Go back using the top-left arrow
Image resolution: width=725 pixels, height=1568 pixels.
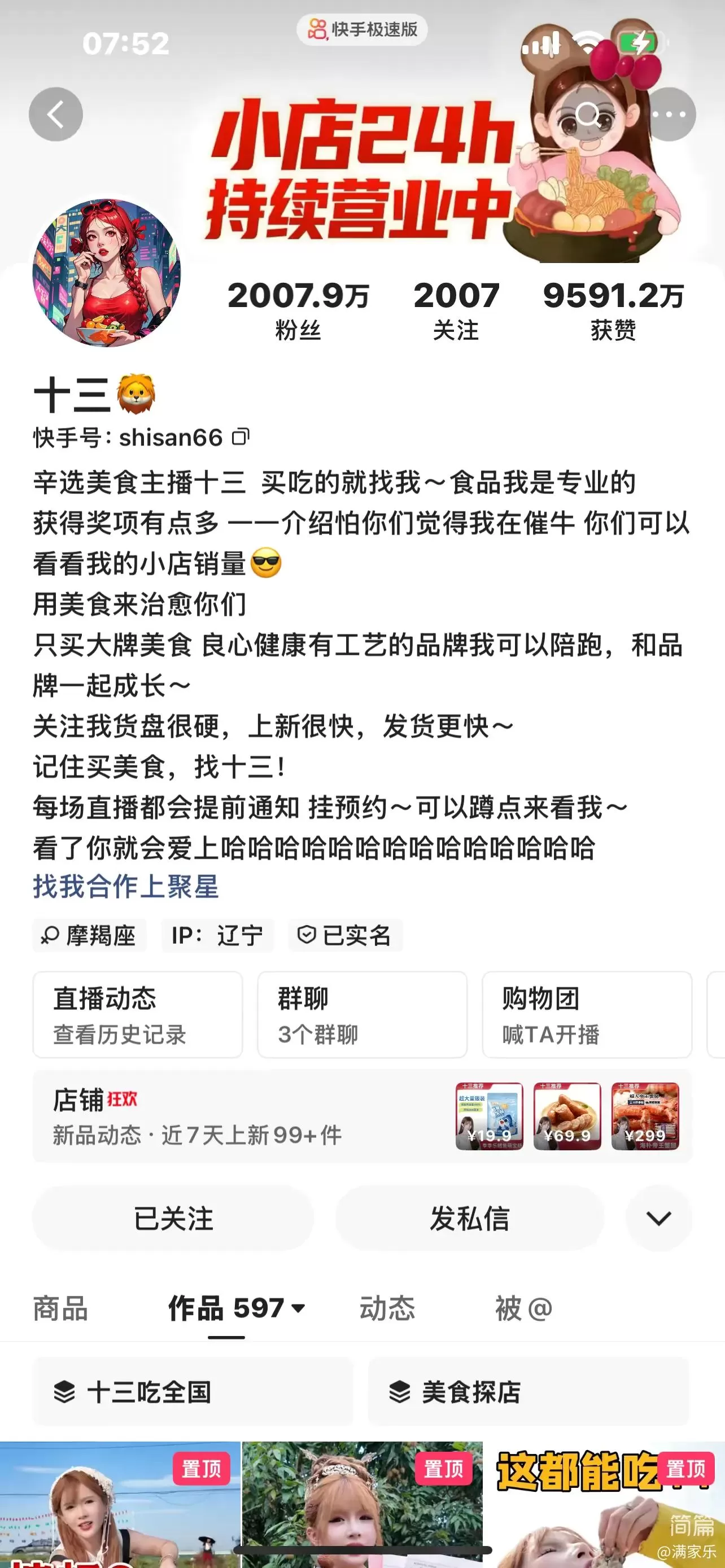click(55, 115)
